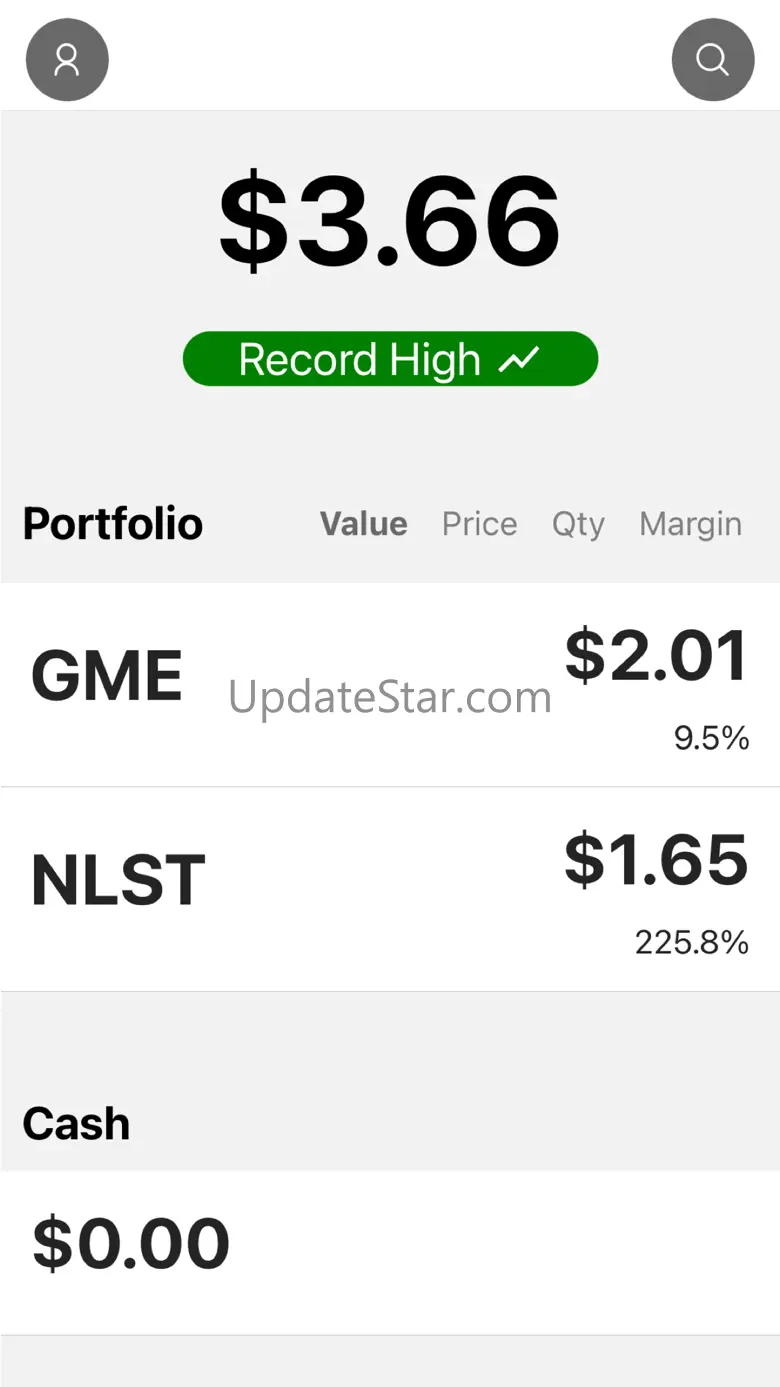The image size is (780, 1387).
Task: Open the search magnifier icon
Action: click(712, 60)
